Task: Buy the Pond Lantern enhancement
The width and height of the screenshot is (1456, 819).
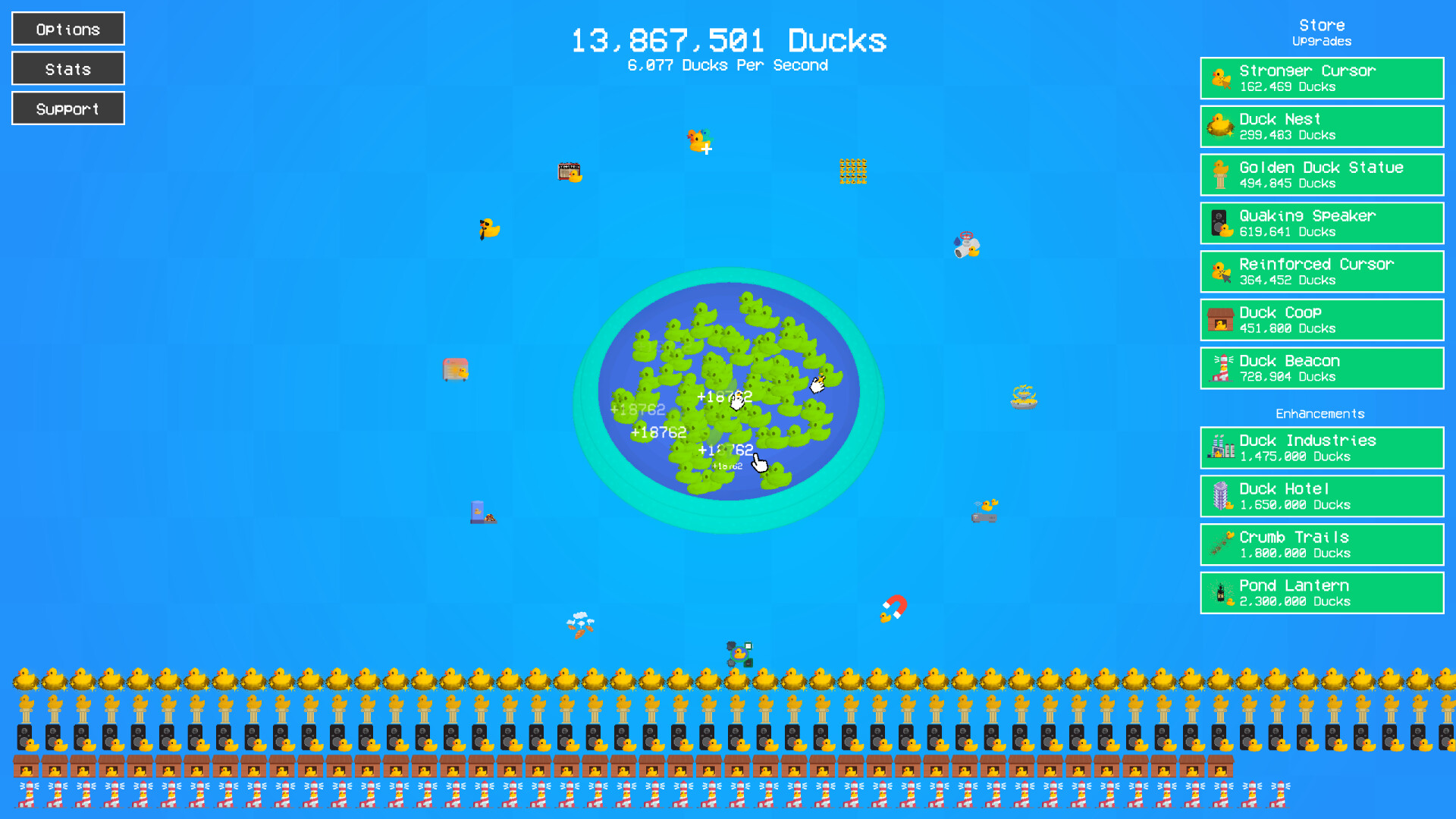Action: [x=1321, y=593]
